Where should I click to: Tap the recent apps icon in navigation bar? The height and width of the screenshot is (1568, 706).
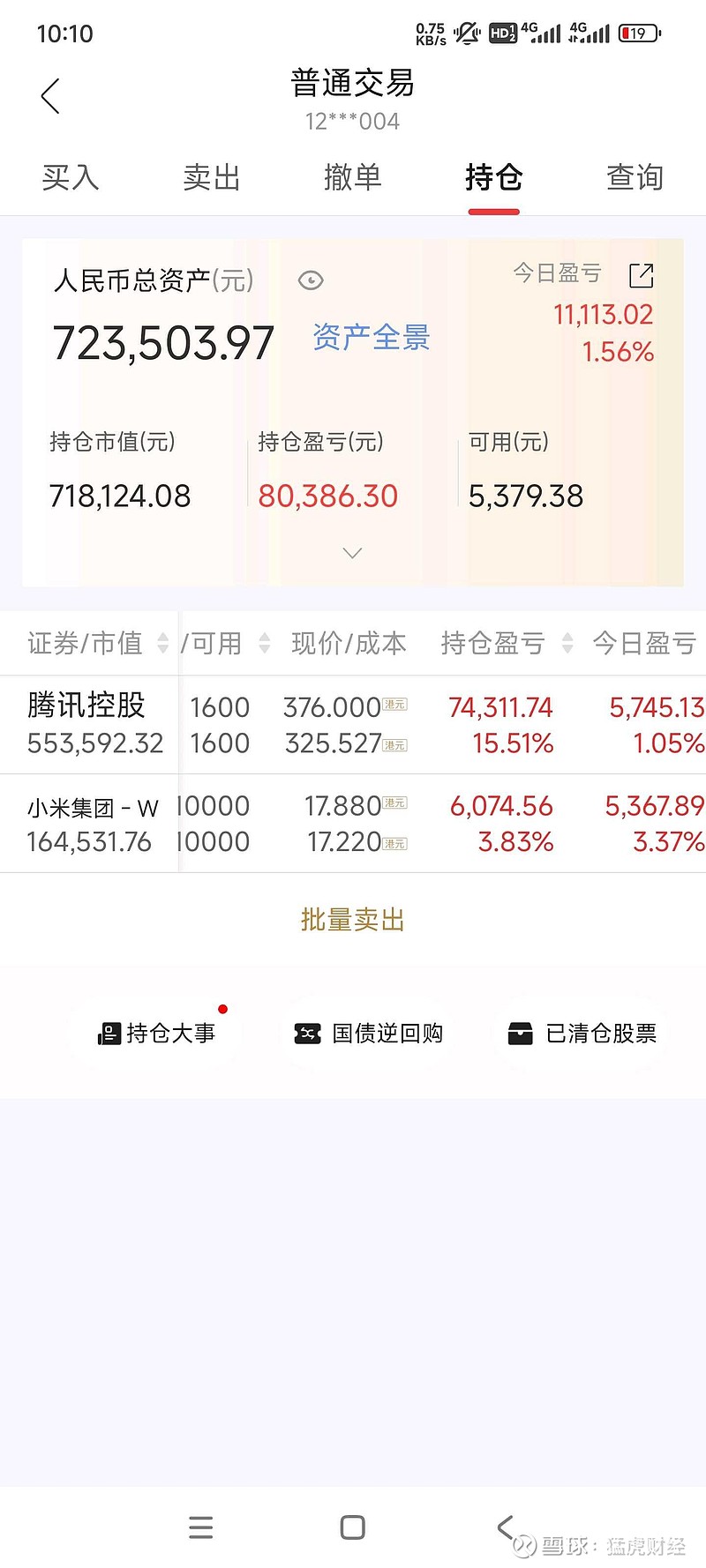(x=201, y=1527)
